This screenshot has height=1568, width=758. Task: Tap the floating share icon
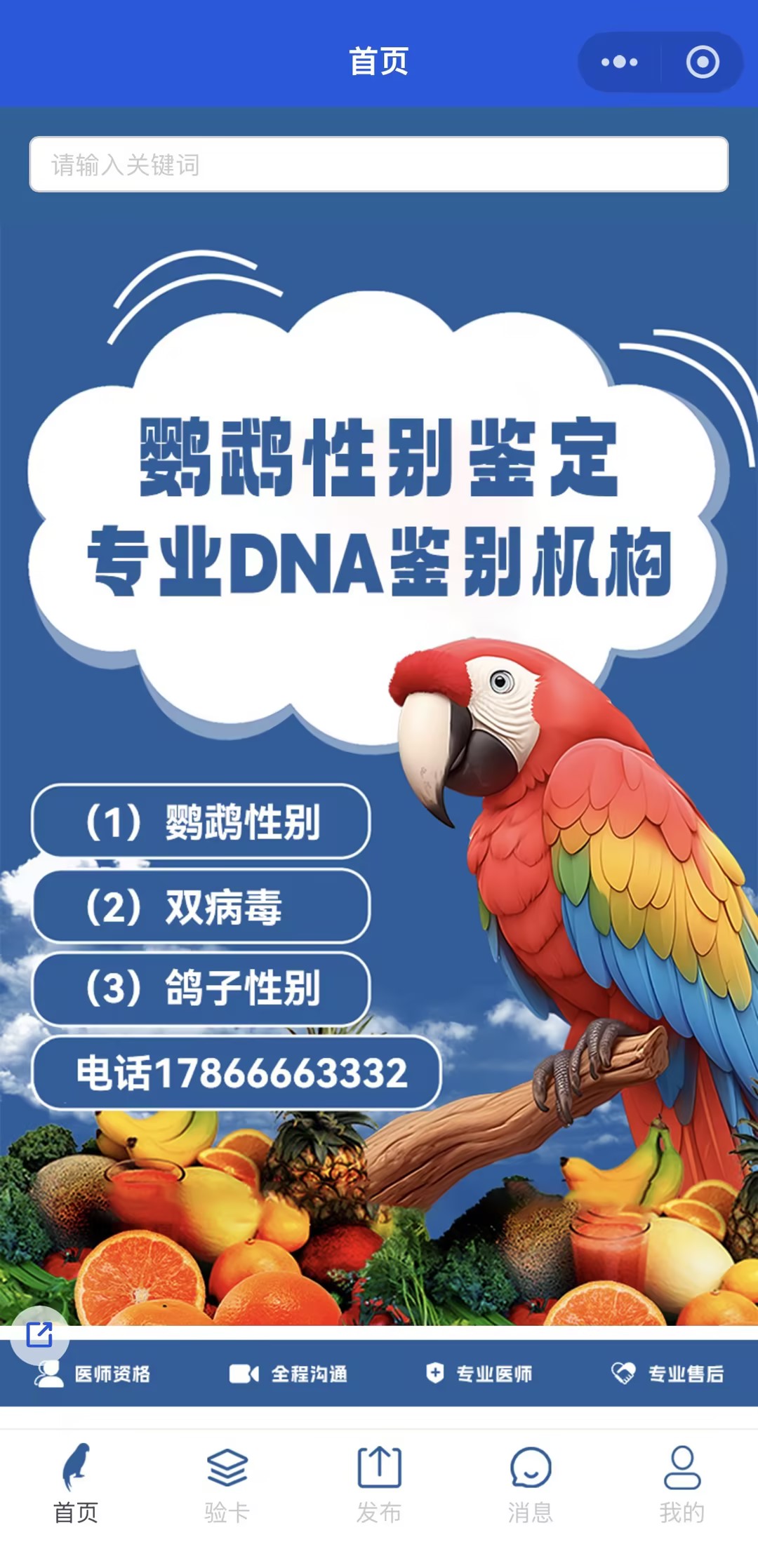point(39,1334)
